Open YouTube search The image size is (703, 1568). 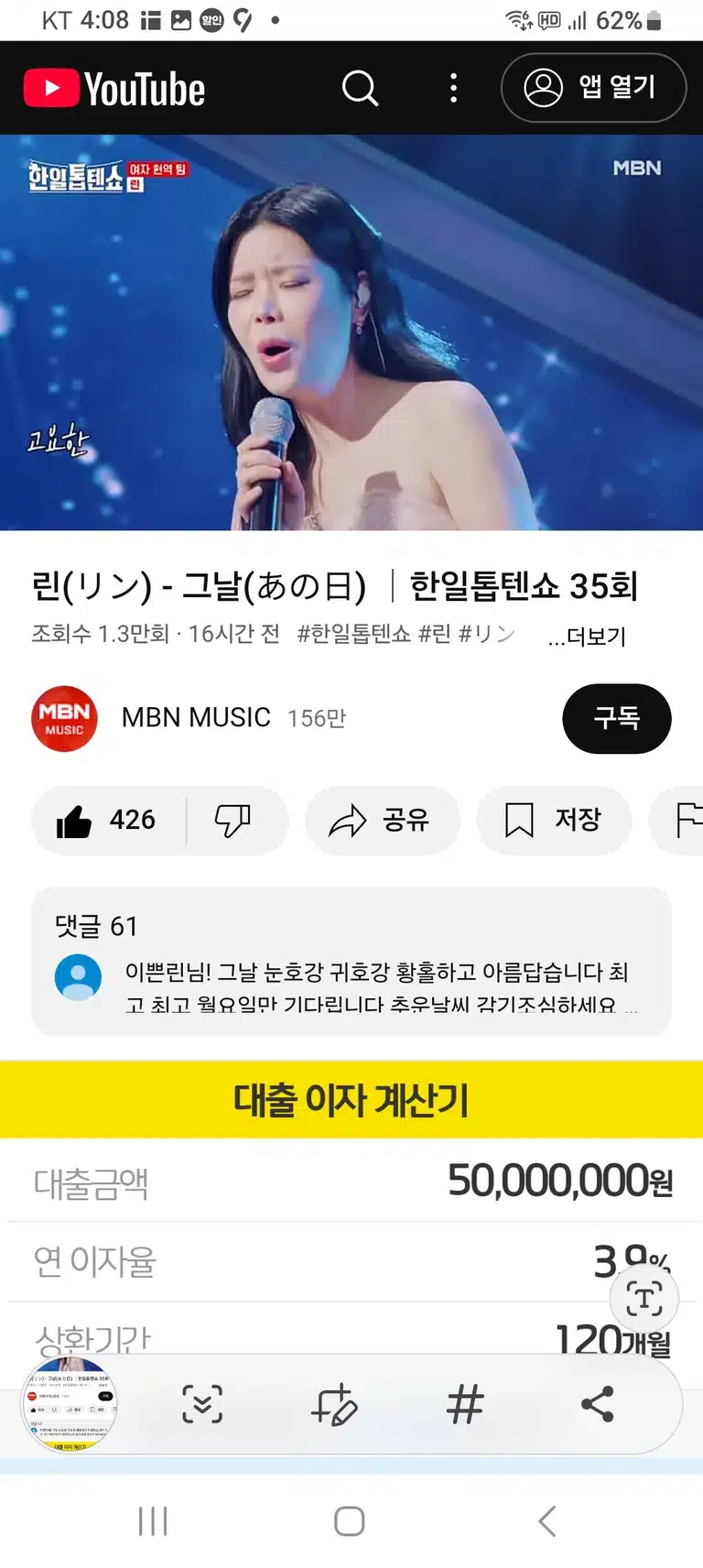click(360, 88)
